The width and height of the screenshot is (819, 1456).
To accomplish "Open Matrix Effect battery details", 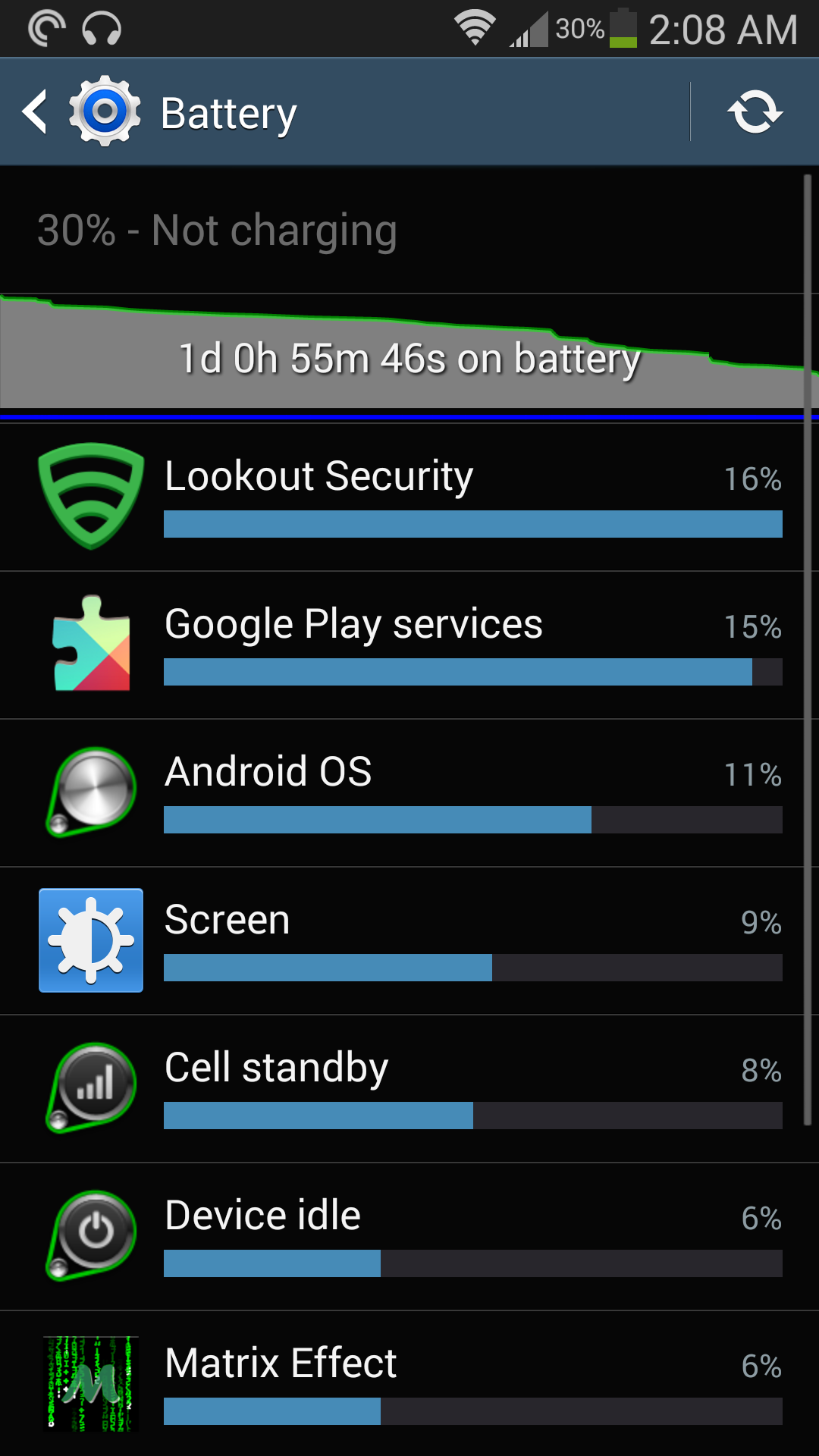I will coord(409,1384).
